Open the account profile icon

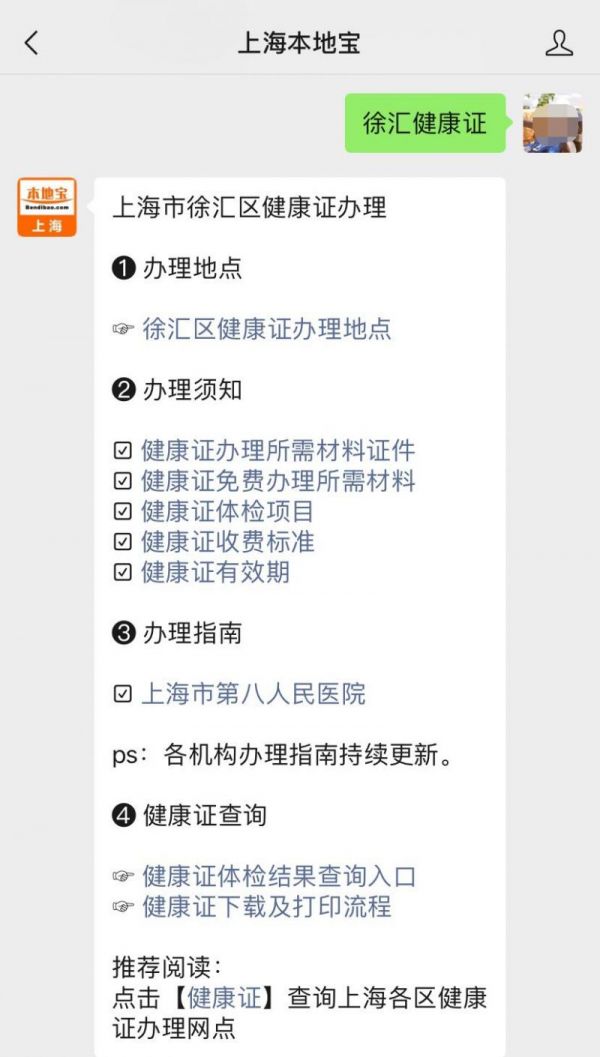pos(559,43)
